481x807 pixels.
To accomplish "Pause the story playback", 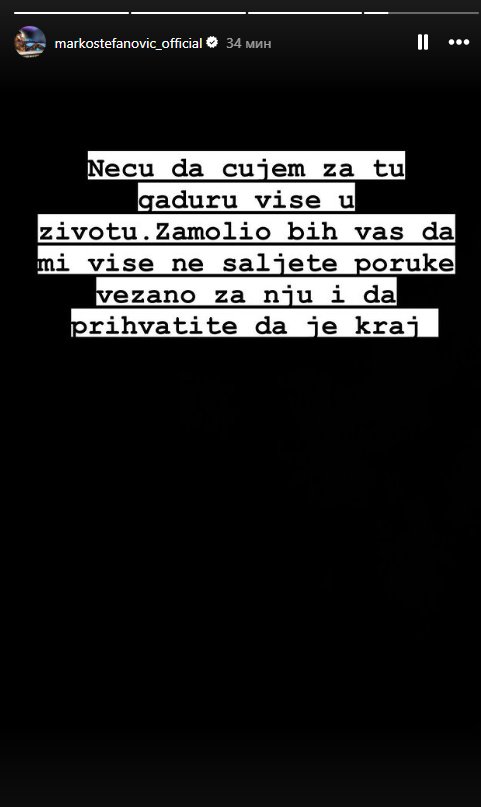I will tap(423, 42).
